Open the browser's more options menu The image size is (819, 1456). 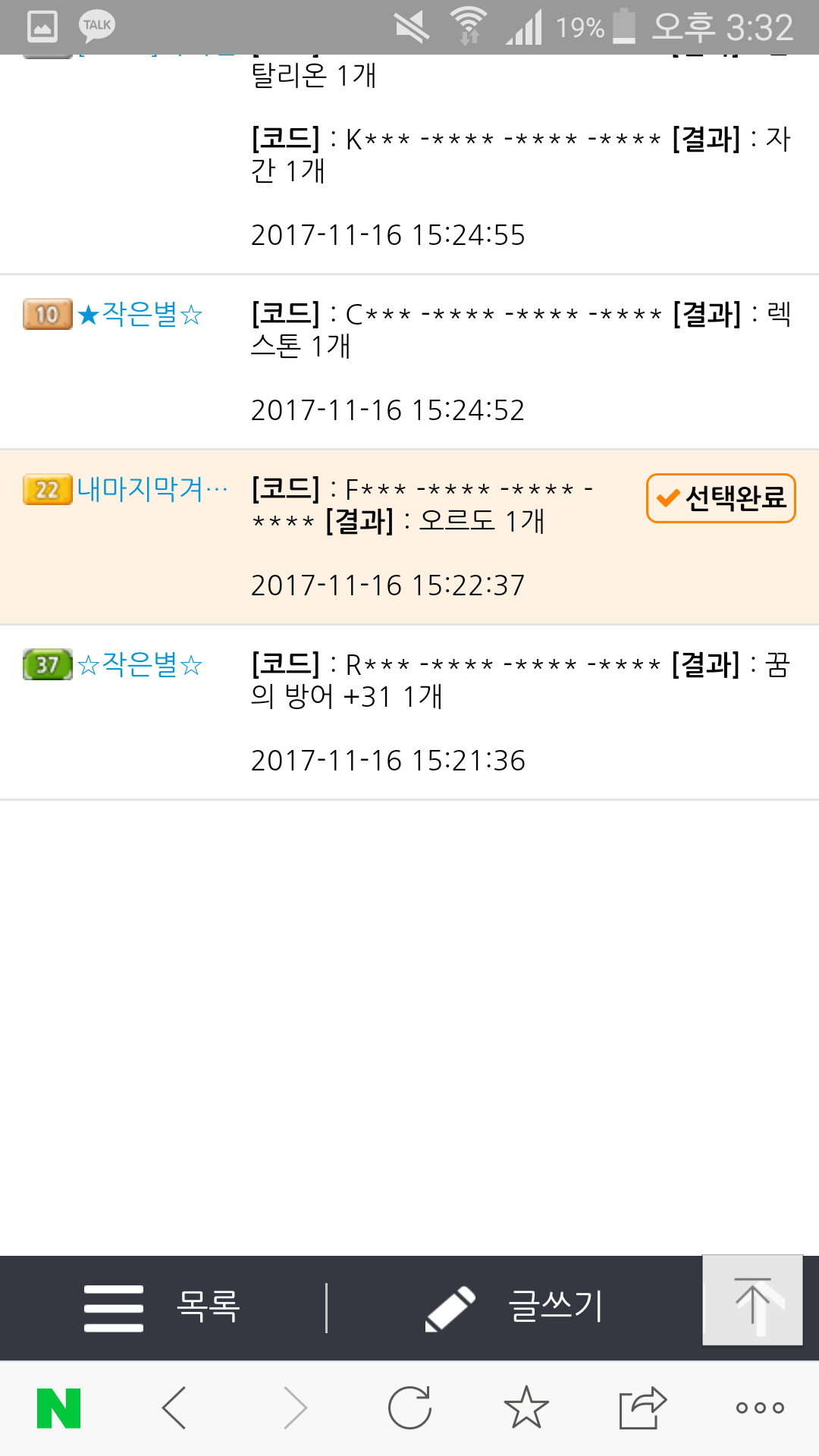pyautogui.click(x=760, y=1408)
